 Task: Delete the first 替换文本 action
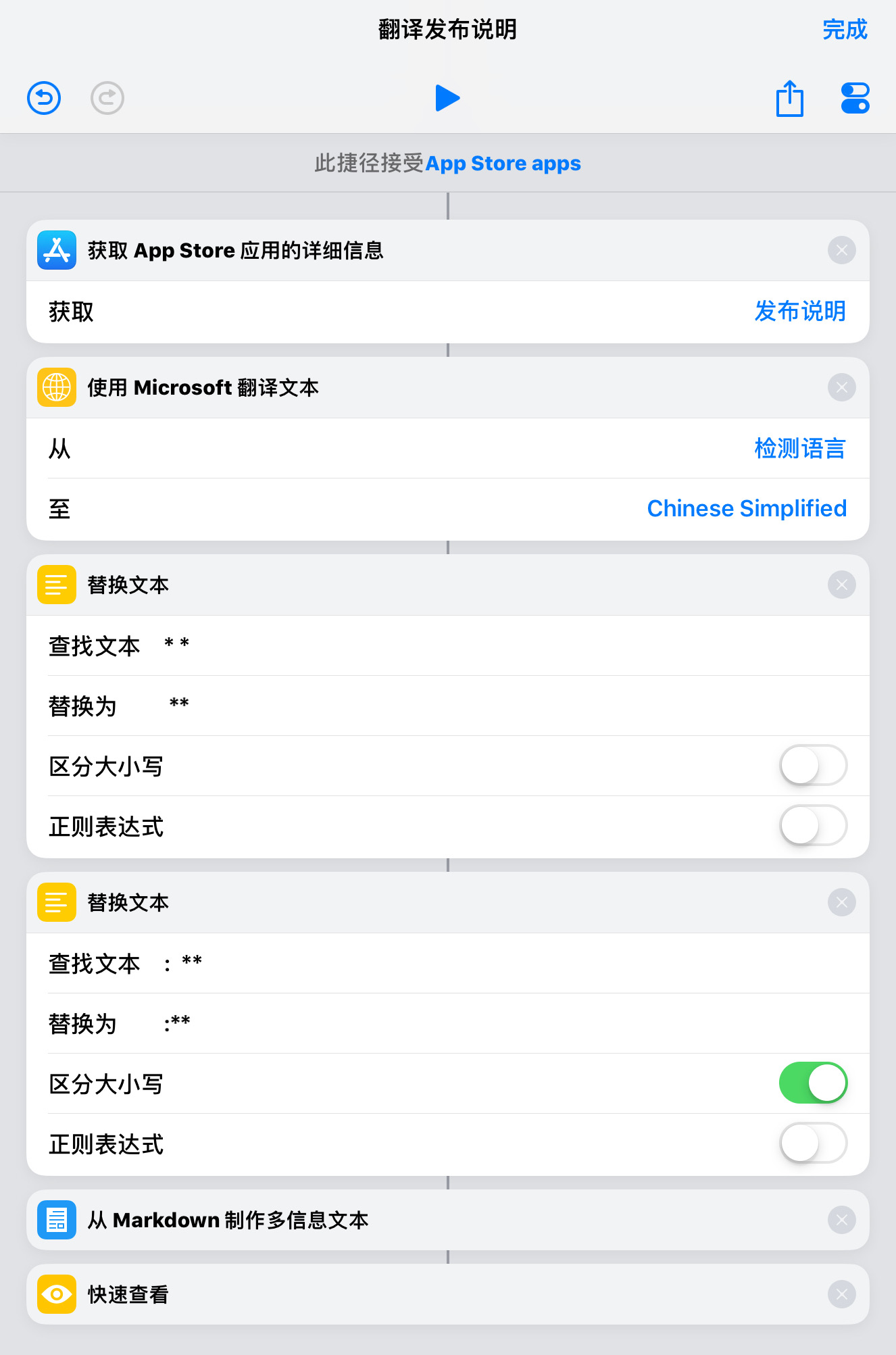(x=841, y=585)
